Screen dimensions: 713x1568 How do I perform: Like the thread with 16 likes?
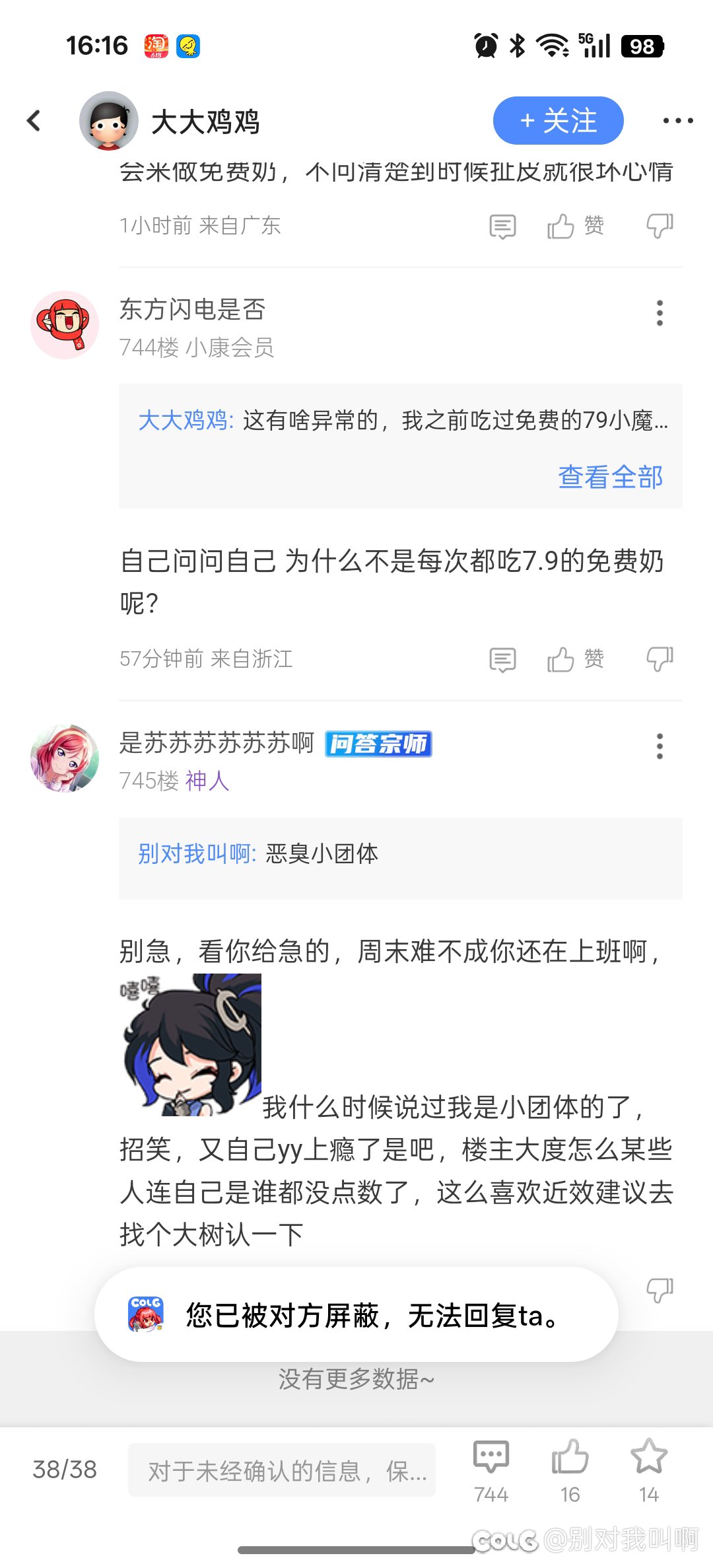tap(570, 1470)
